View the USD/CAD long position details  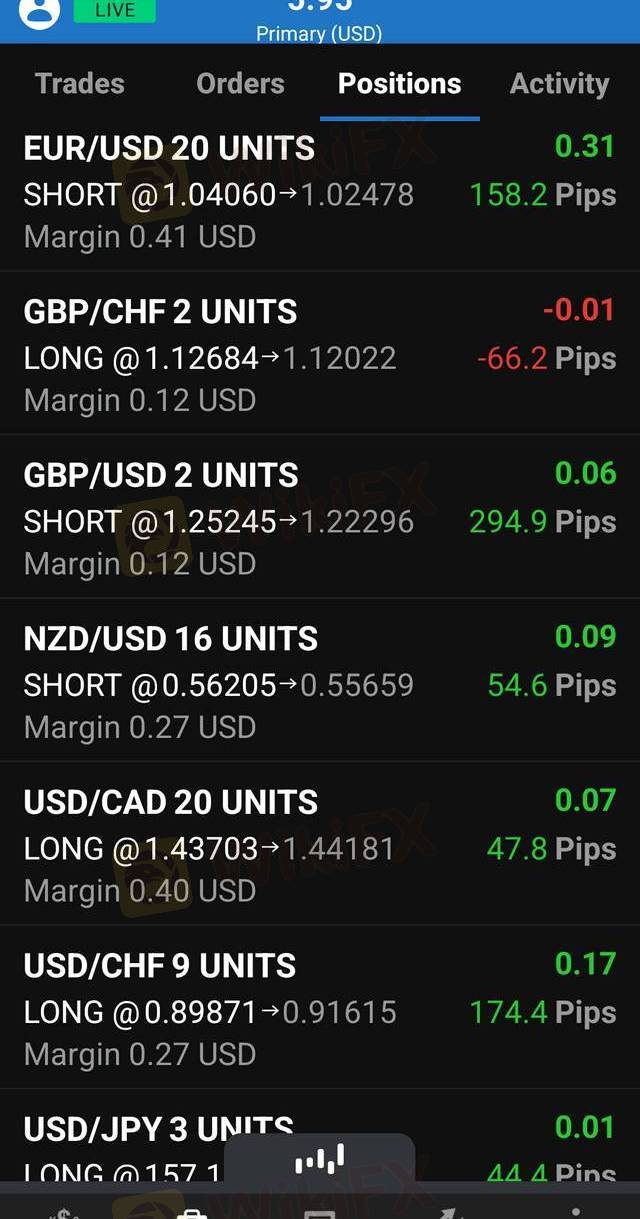pos(320,845)
